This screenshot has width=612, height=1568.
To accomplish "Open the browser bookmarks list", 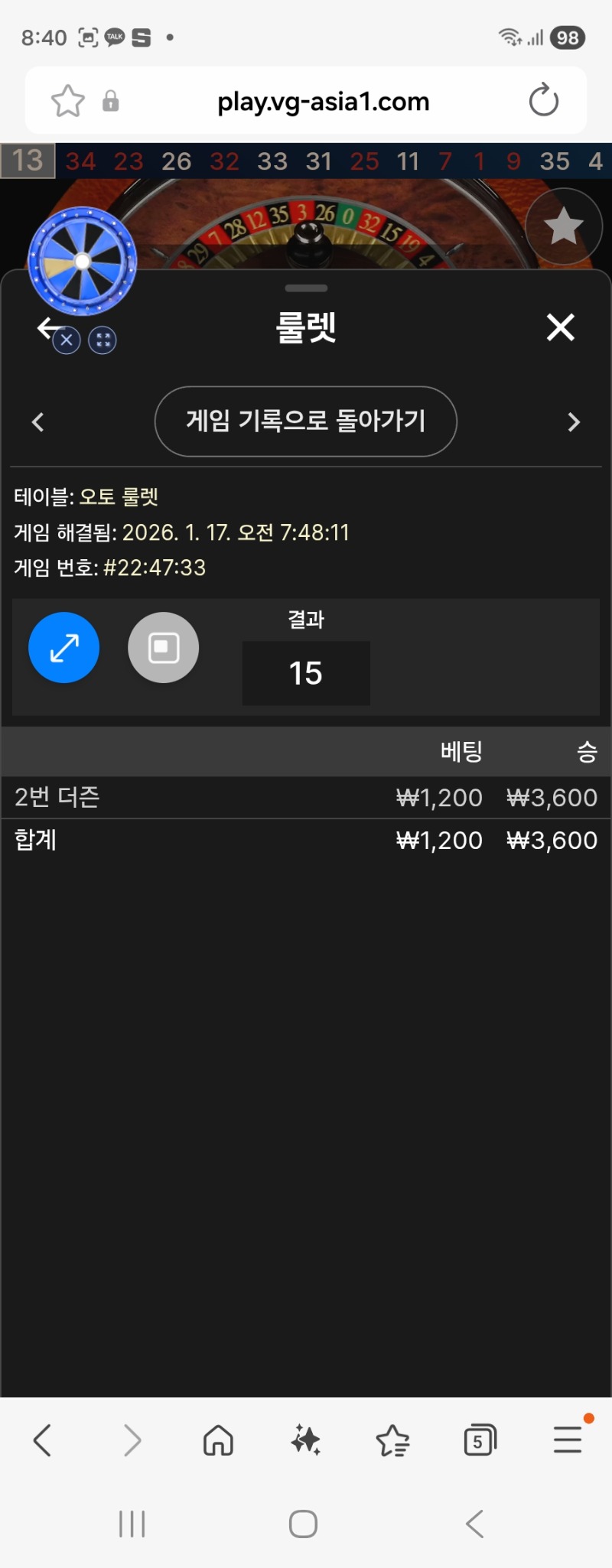I will tap(393, 1441).
